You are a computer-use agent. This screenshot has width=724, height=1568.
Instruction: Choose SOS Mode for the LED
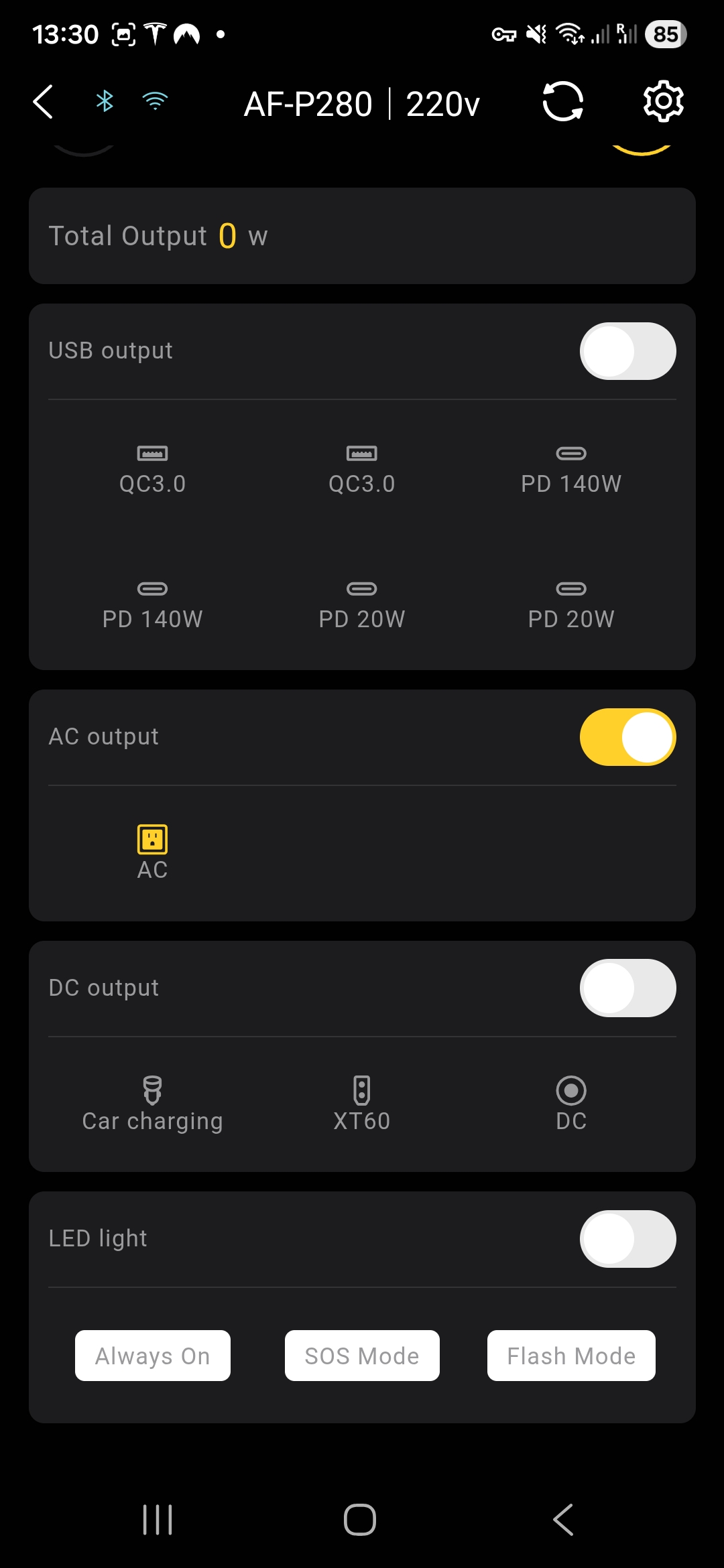(362, 1356)
